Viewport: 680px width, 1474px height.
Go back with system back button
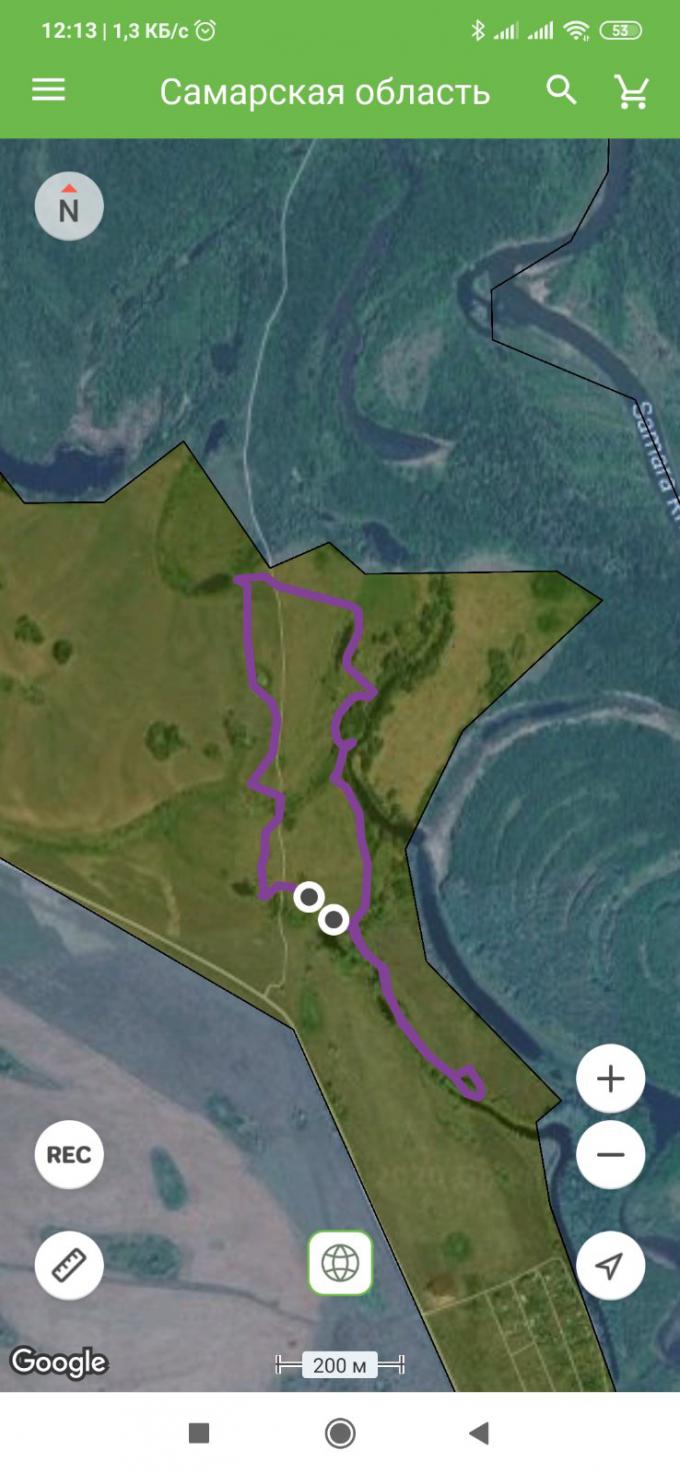click(x=479, y=1434)
